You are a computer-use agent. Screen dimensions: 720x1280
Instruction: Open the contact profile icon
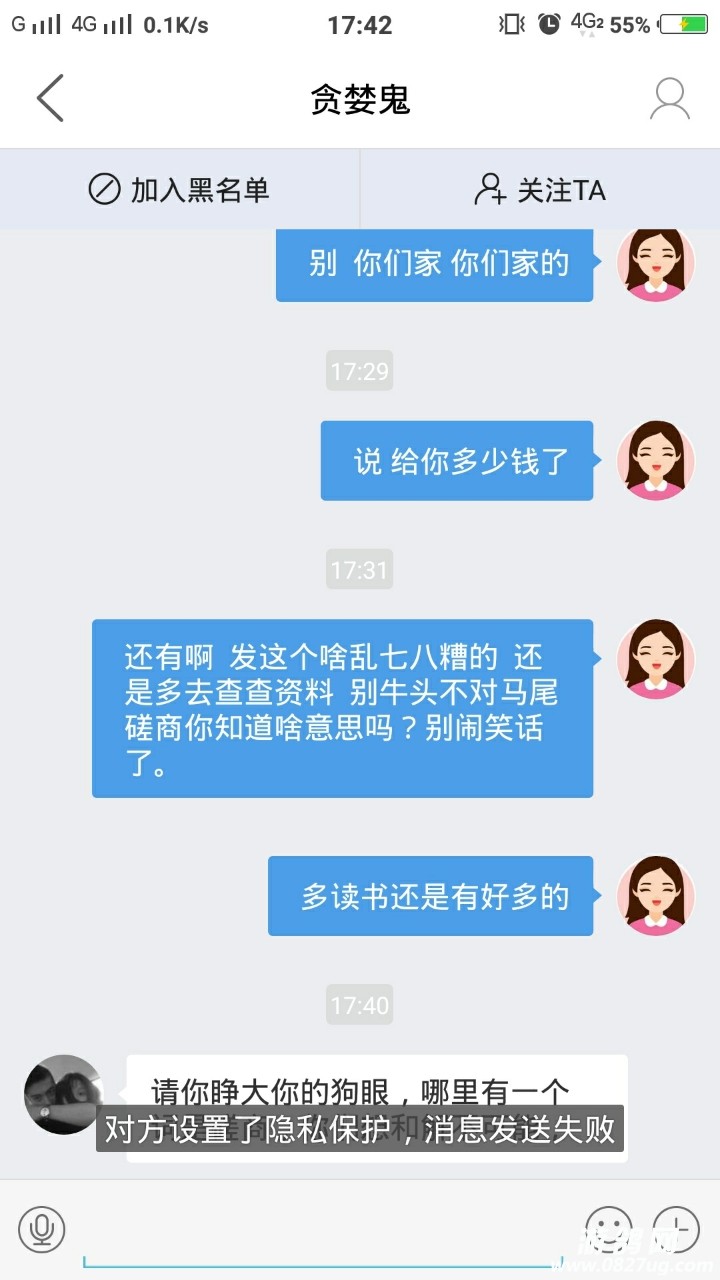(x=669, y=98)
